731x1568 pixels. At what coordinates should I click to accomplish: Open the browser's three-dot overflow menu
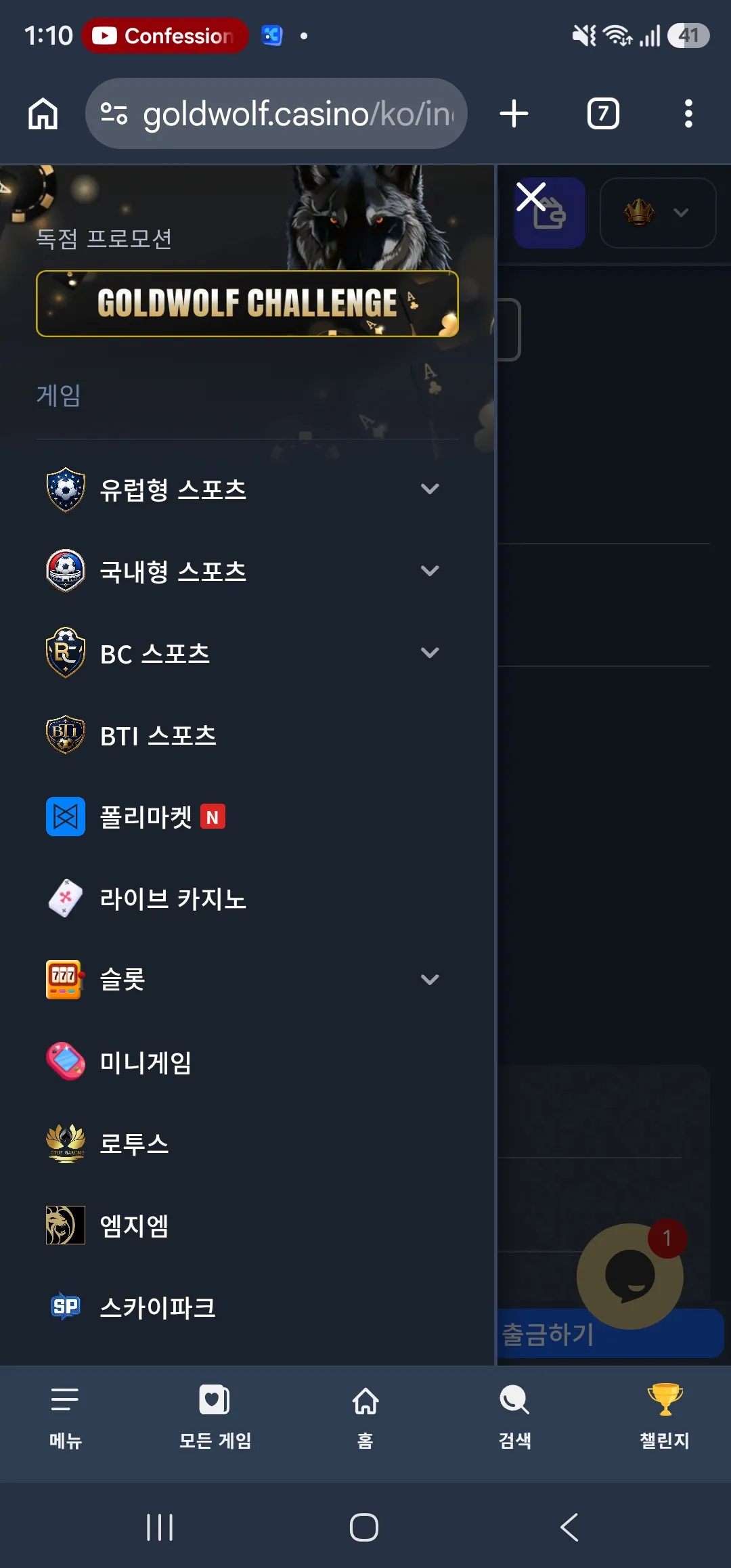coord(688,114)
